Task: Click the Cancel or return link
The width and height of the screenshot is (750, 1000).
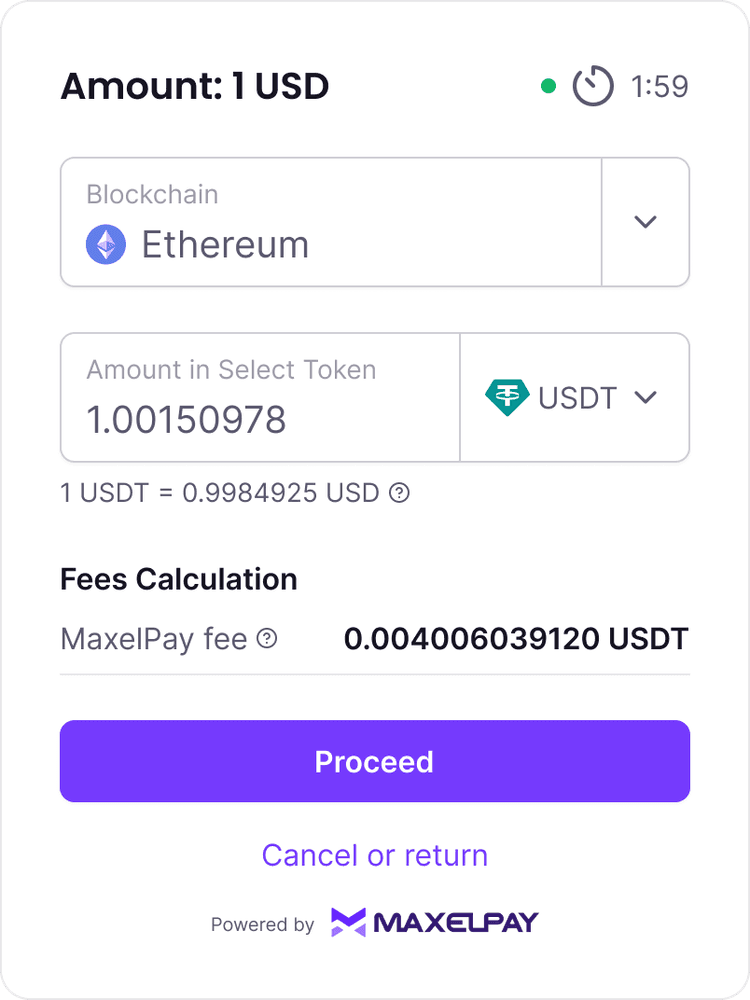Action: coord(374,855)
